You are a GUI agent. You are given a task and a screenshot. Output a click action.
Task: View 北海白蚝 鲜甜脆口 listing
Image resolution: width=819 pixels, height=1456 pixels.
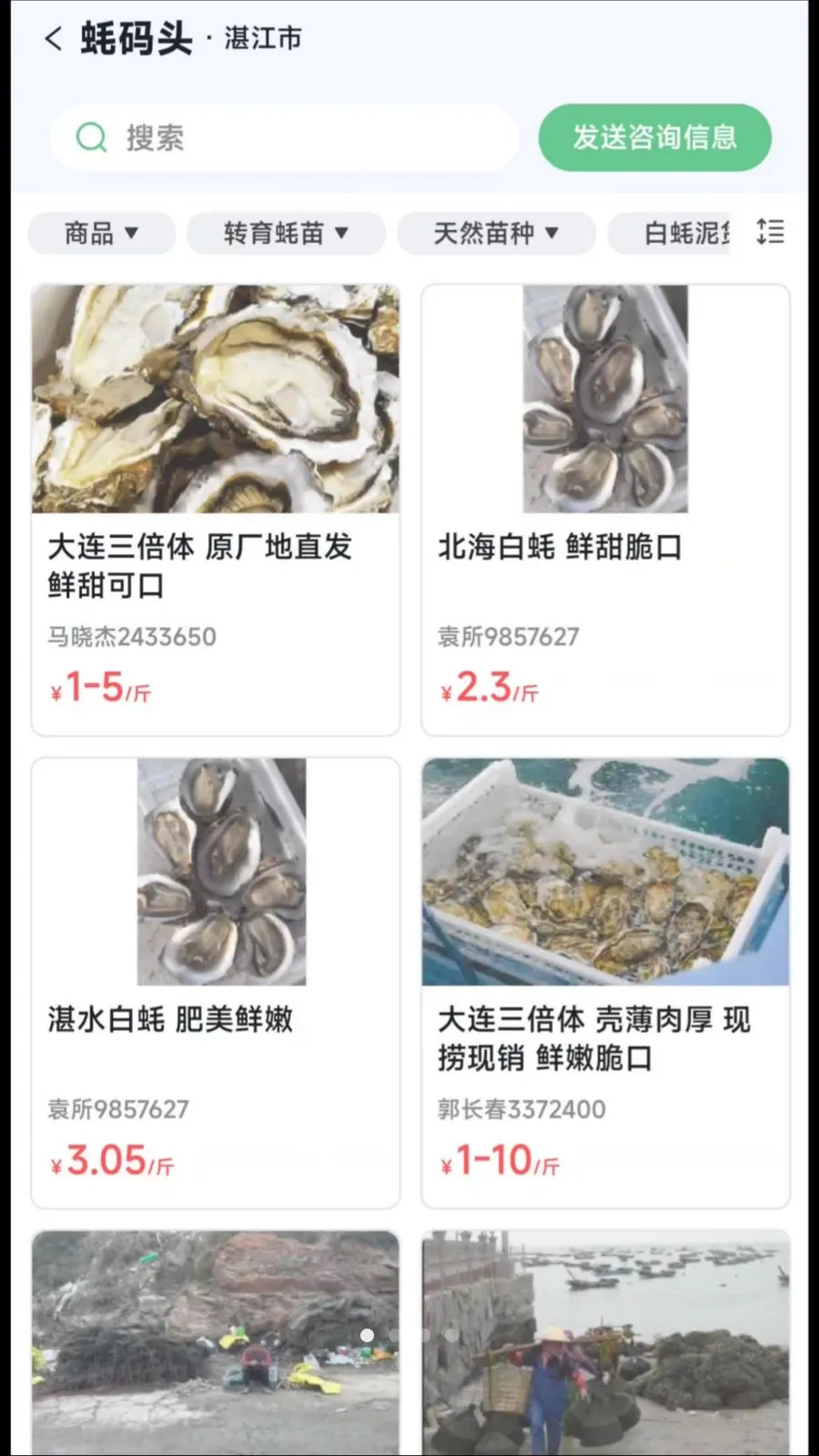coord(605,510)
